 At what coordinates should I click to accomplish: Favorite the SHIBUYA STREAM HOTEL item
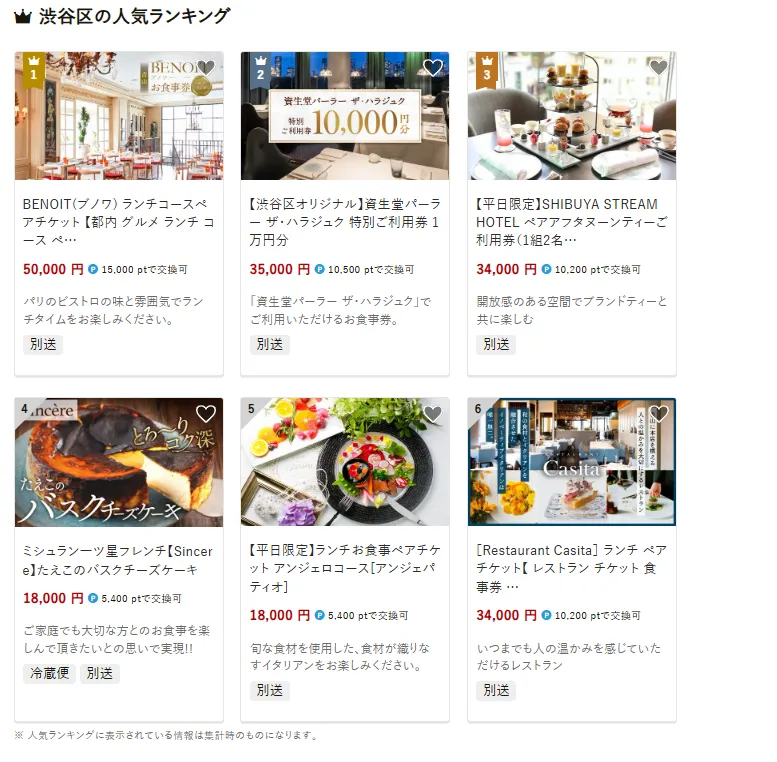pos(659,68)
